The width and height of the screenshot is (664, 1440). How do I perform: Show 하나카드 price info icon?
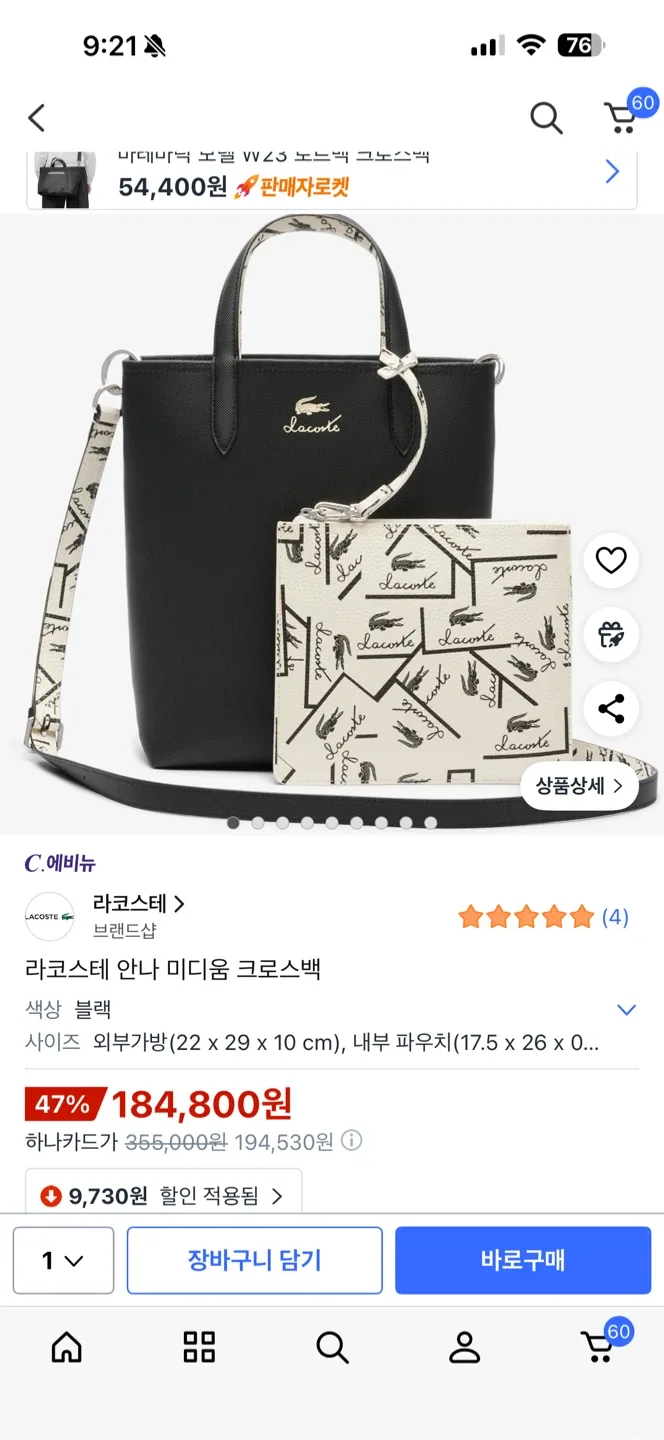(352, 1141)
